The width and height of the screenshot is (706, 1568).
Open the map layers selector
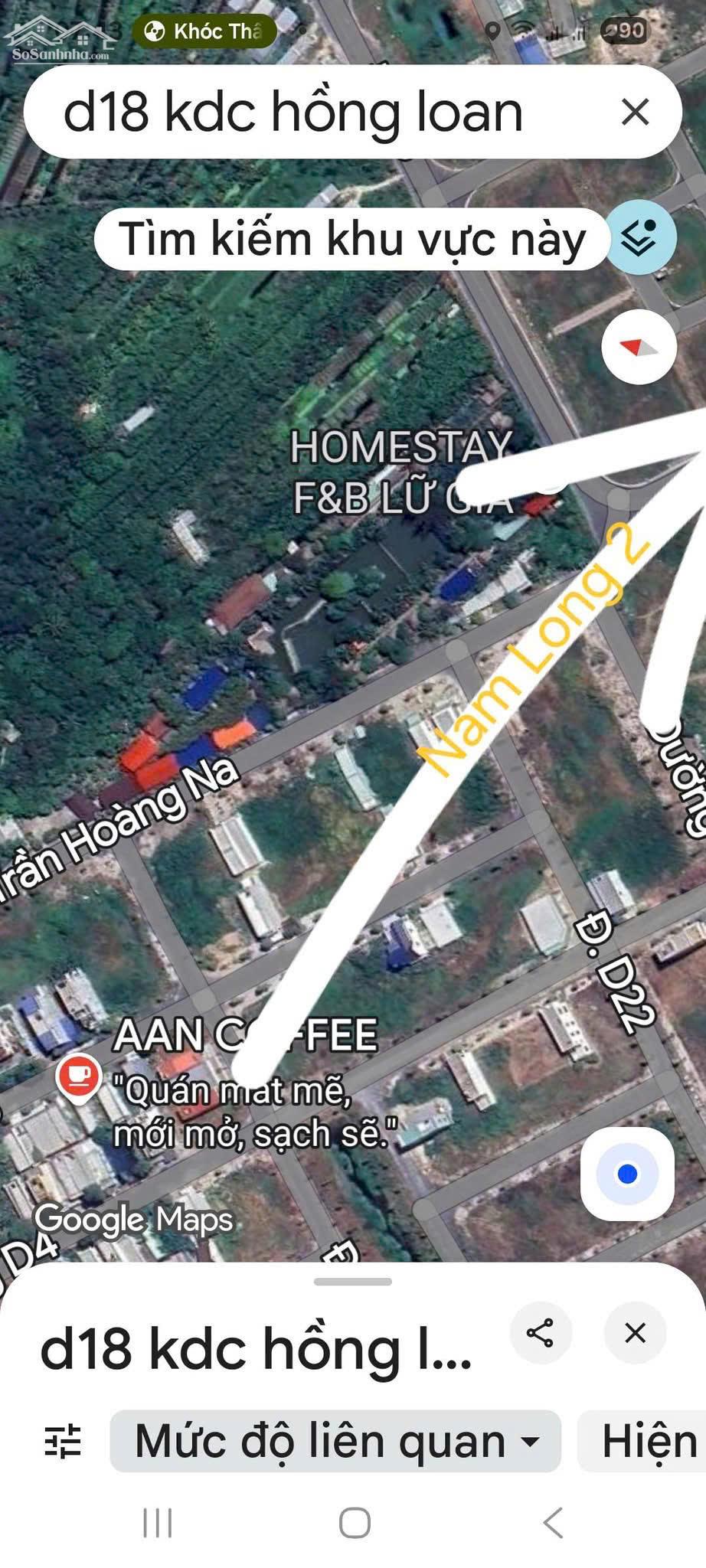pos(640,238)
